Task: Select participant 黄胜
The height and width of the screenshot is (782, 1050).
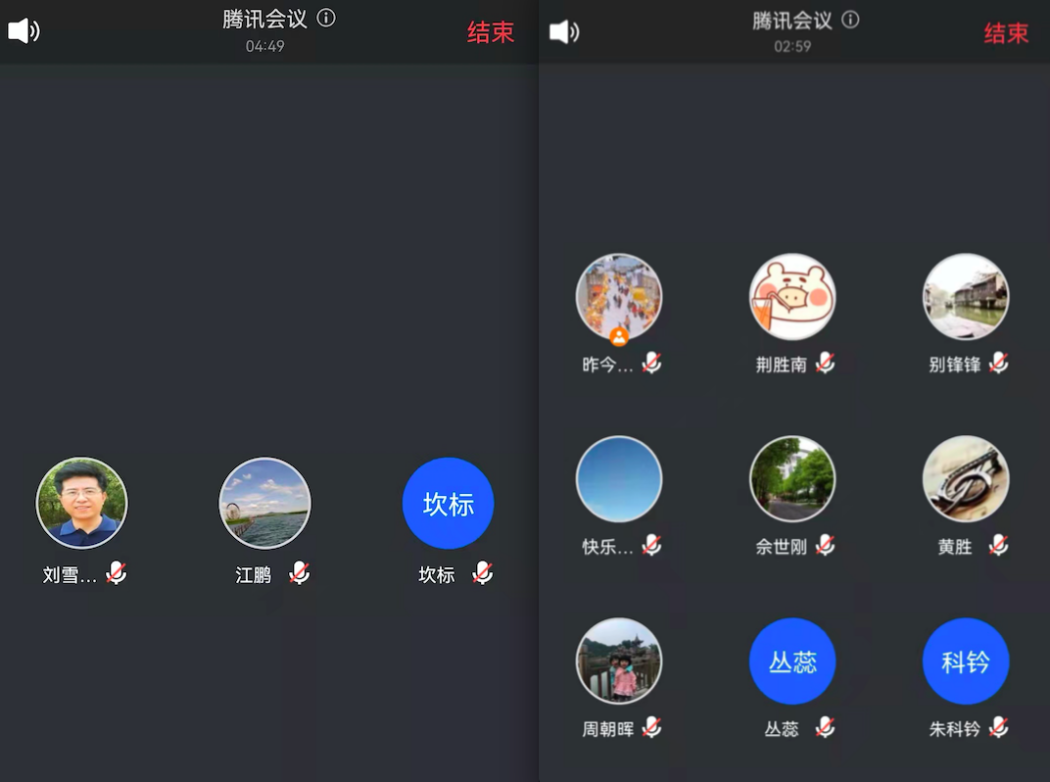Action: click(x=965, y=479)
